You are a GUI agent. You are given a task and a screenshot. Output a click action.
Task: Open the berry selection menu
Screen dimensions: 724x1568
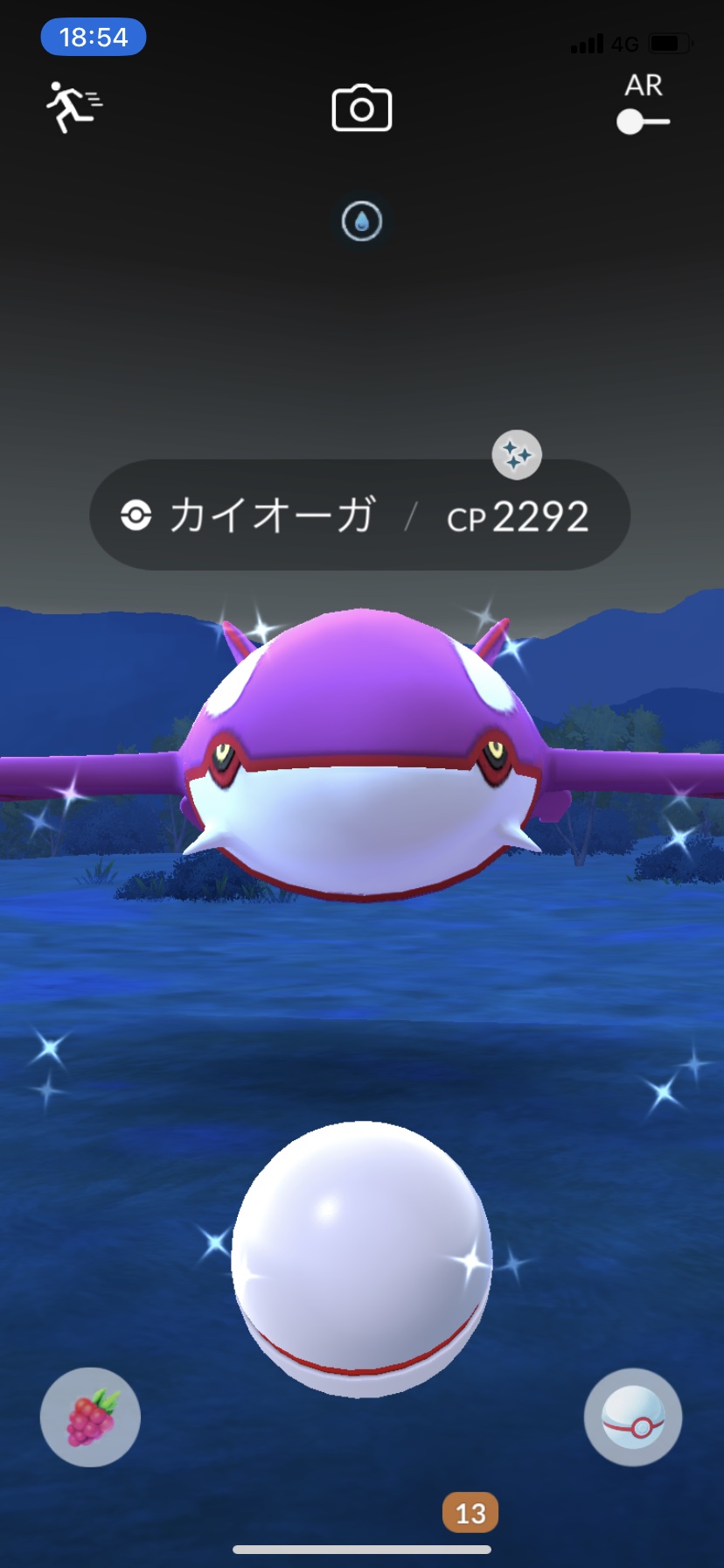point(90,1417)
